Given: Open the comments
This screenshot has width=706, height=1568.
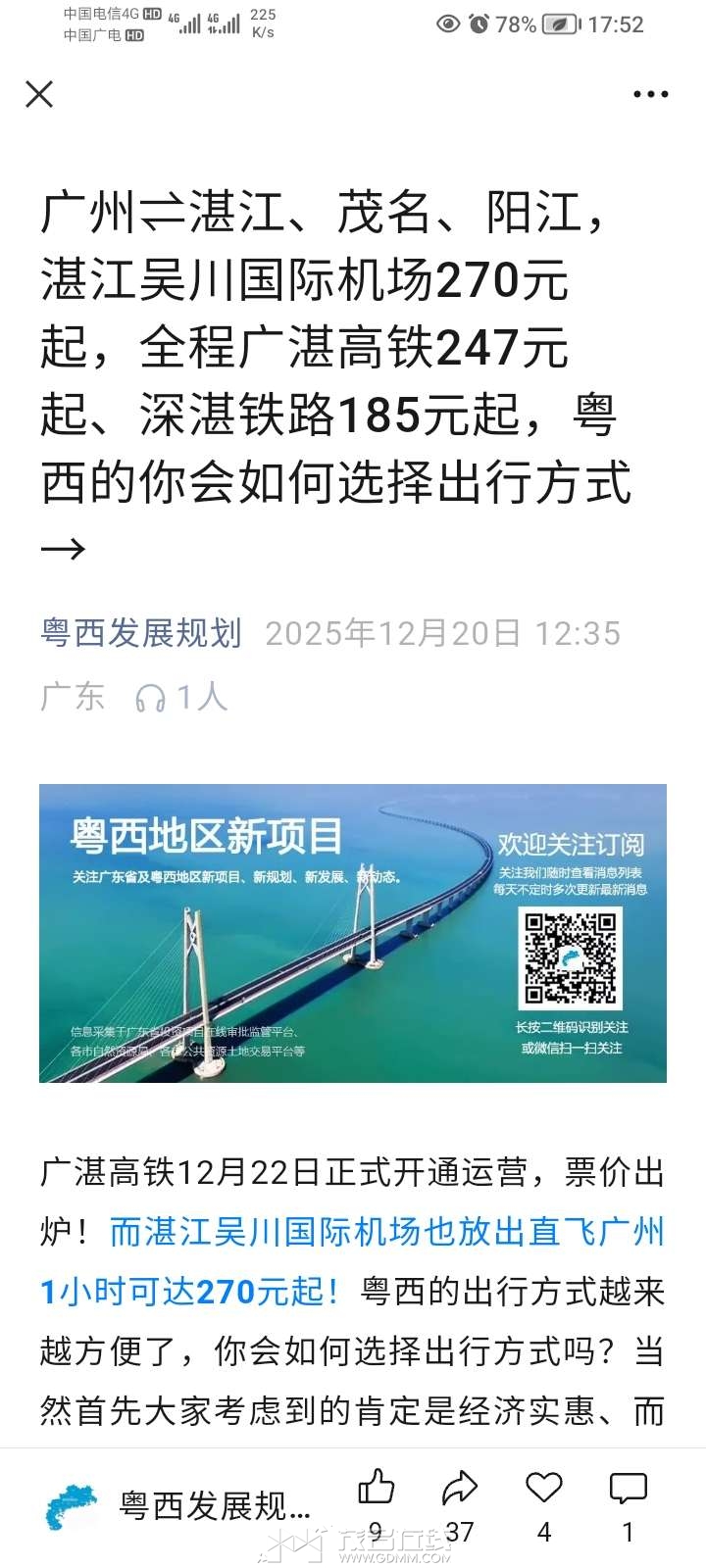Looking at the screenshot, I should coord(628,1489).
